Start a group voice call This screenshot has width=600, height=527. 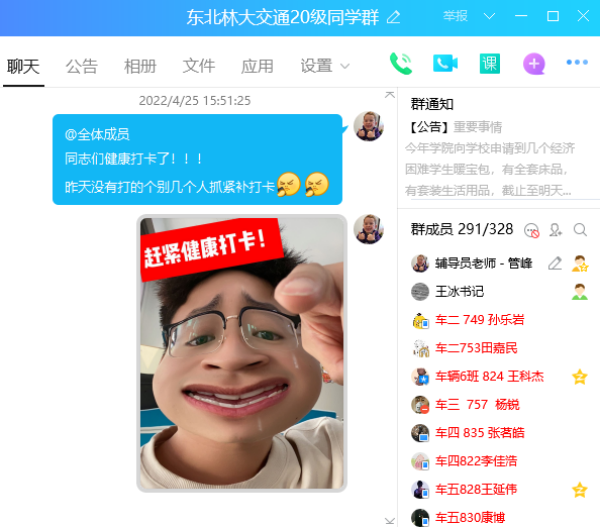(x=401, y=64)
